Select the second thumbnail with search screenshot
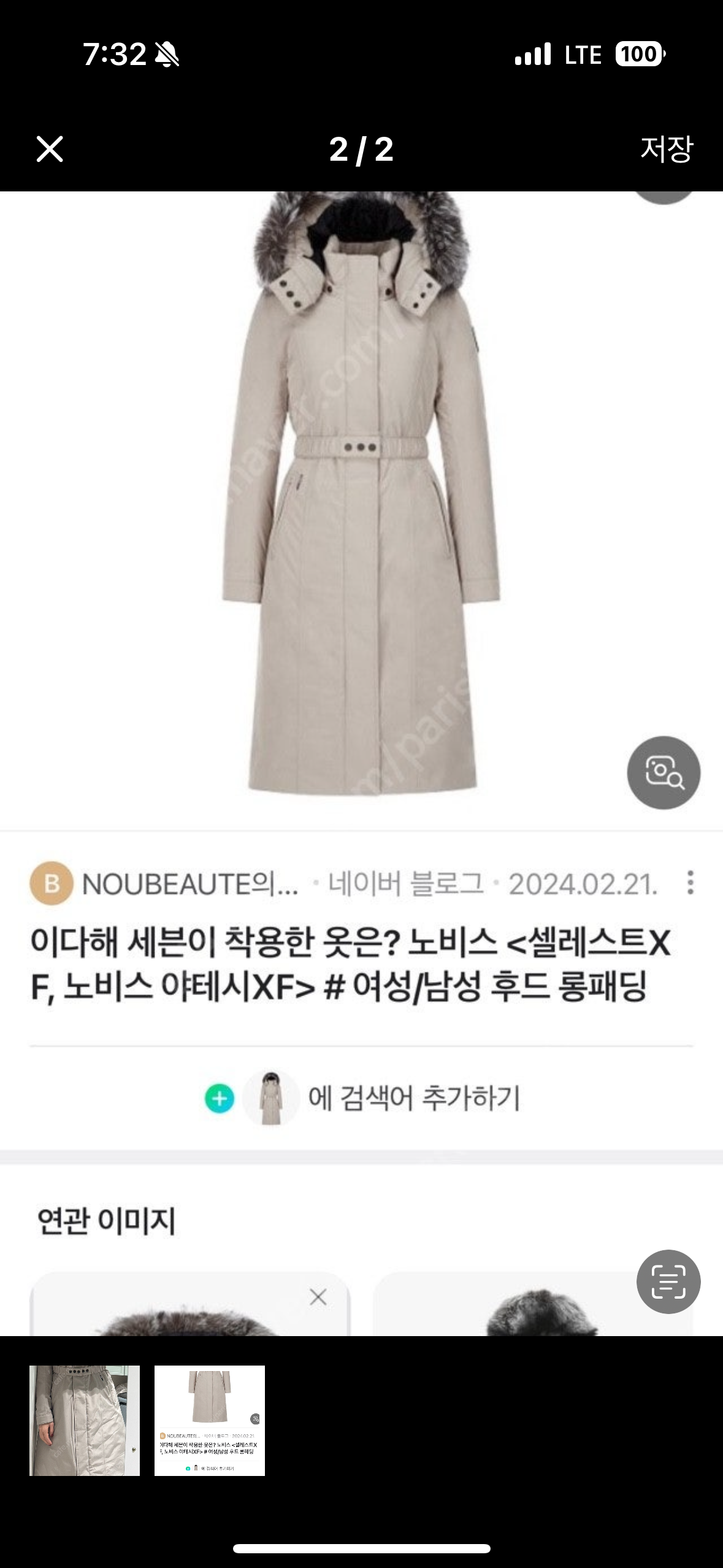 209,1420
